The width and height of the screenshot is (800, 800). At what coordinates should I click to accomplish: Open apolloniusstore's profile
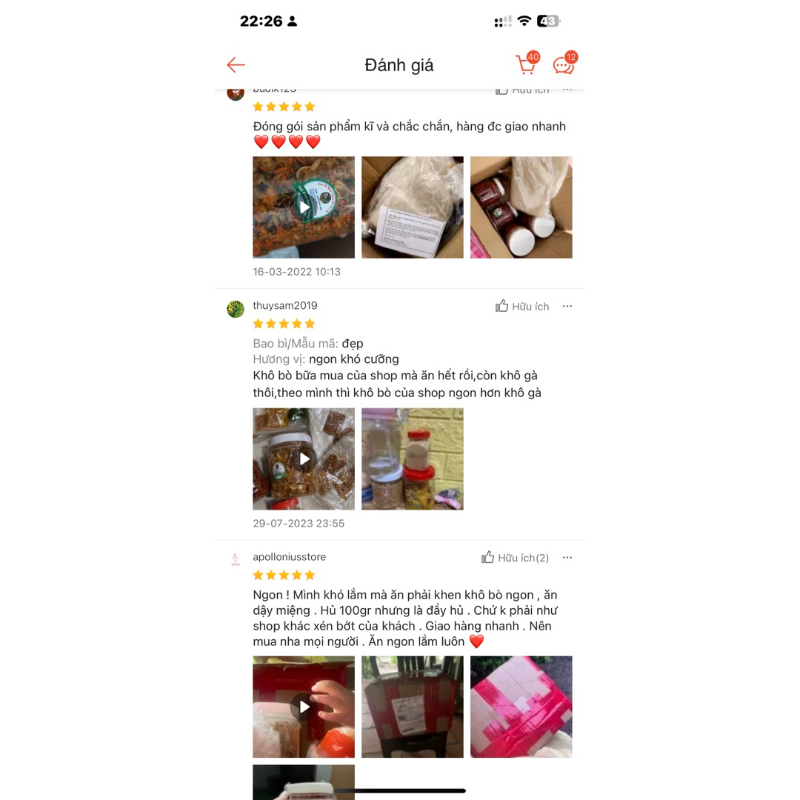click(289, 557)
